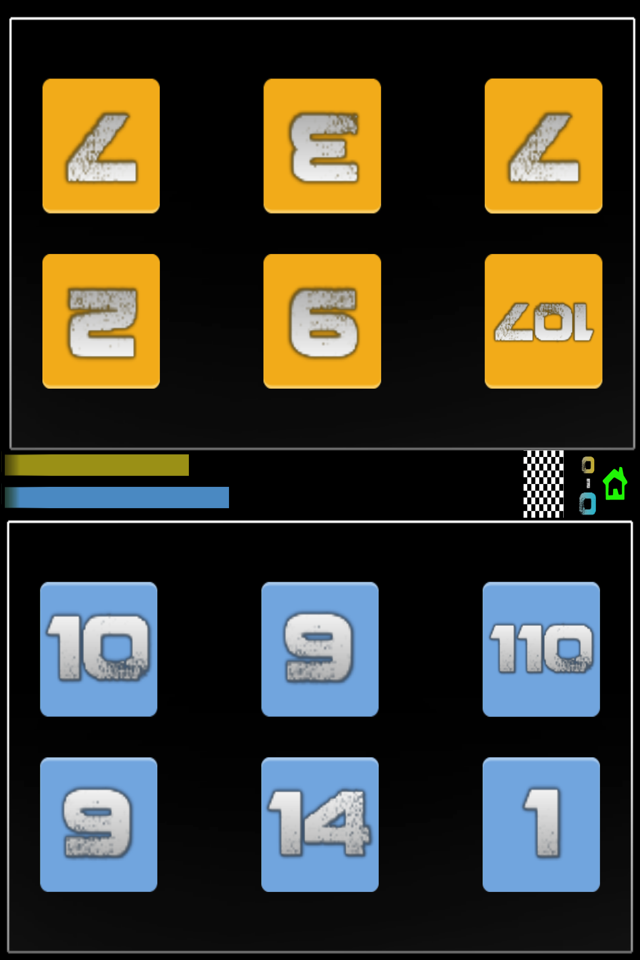This screenshot has height=960, width=640.
Task: Hit the blue number 1 tile
Action: pos(541,824)
